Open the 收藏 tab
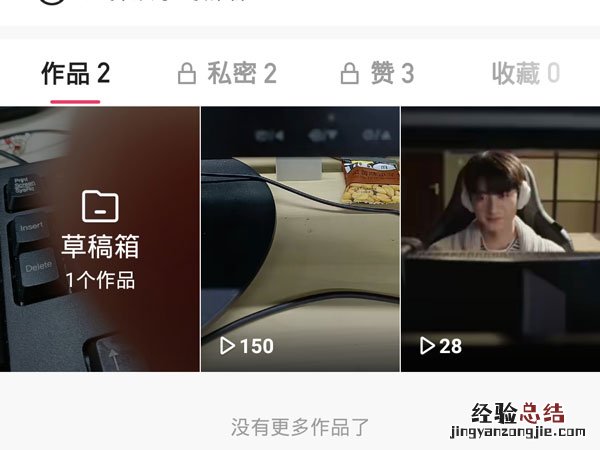 coord(525,73)
